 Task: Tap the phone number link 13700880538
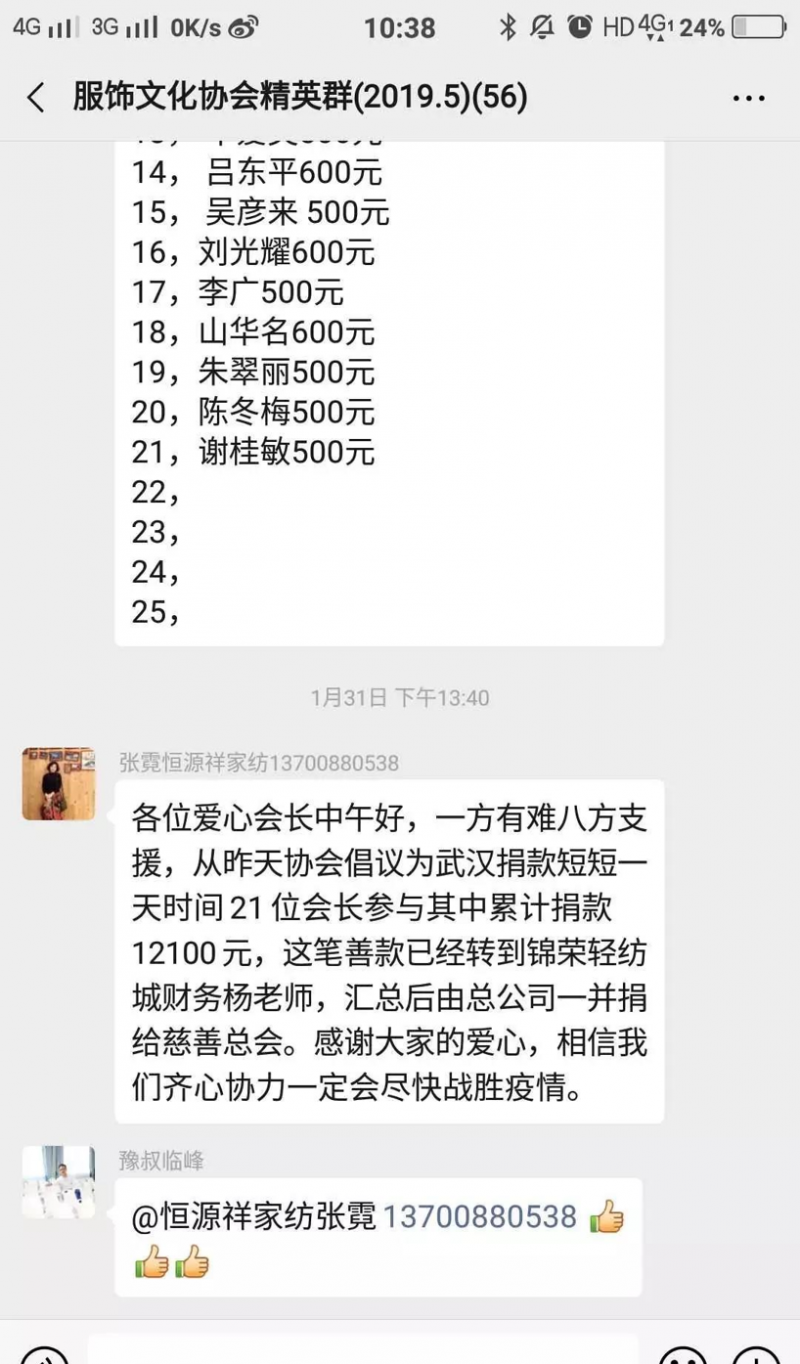(x=480, y=1217)
